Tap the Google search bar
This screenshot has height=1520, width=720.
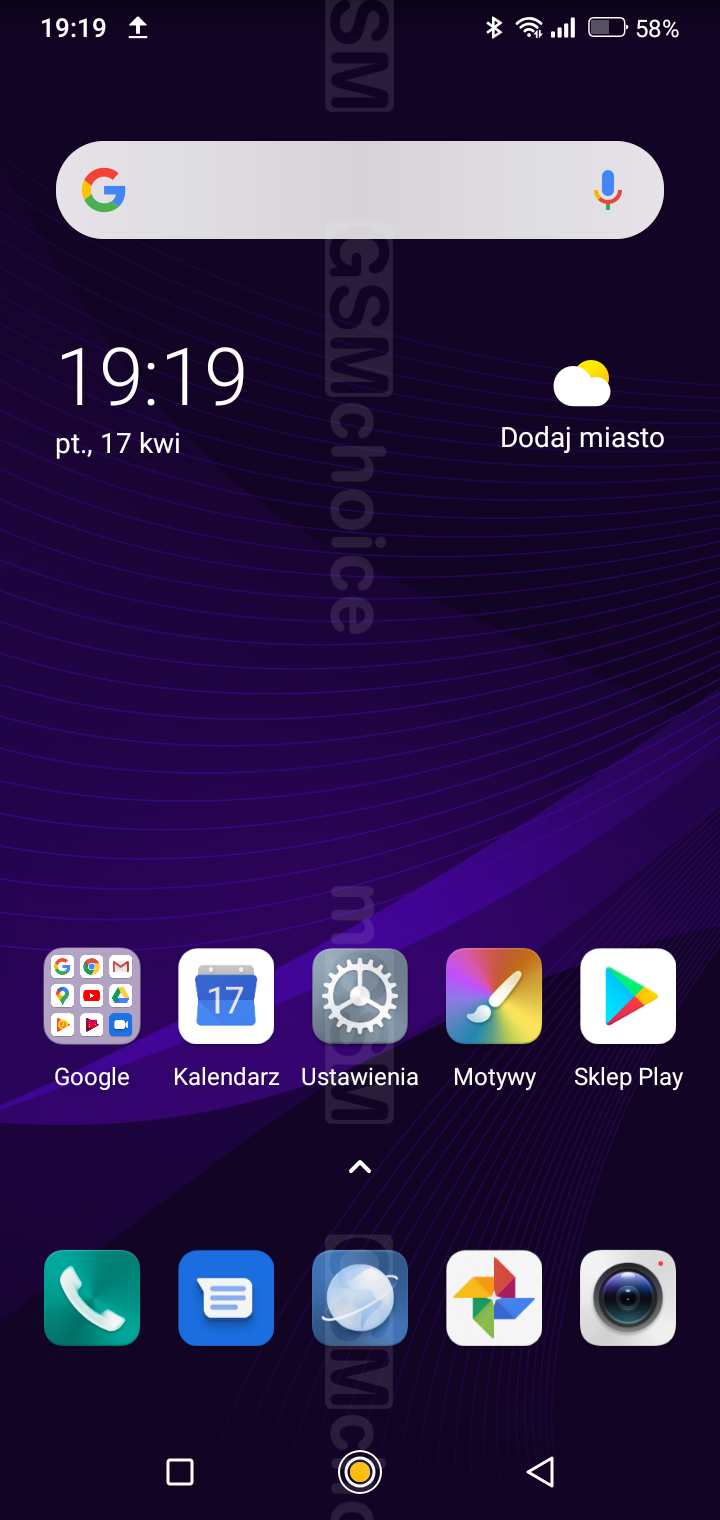coord(340,190)
